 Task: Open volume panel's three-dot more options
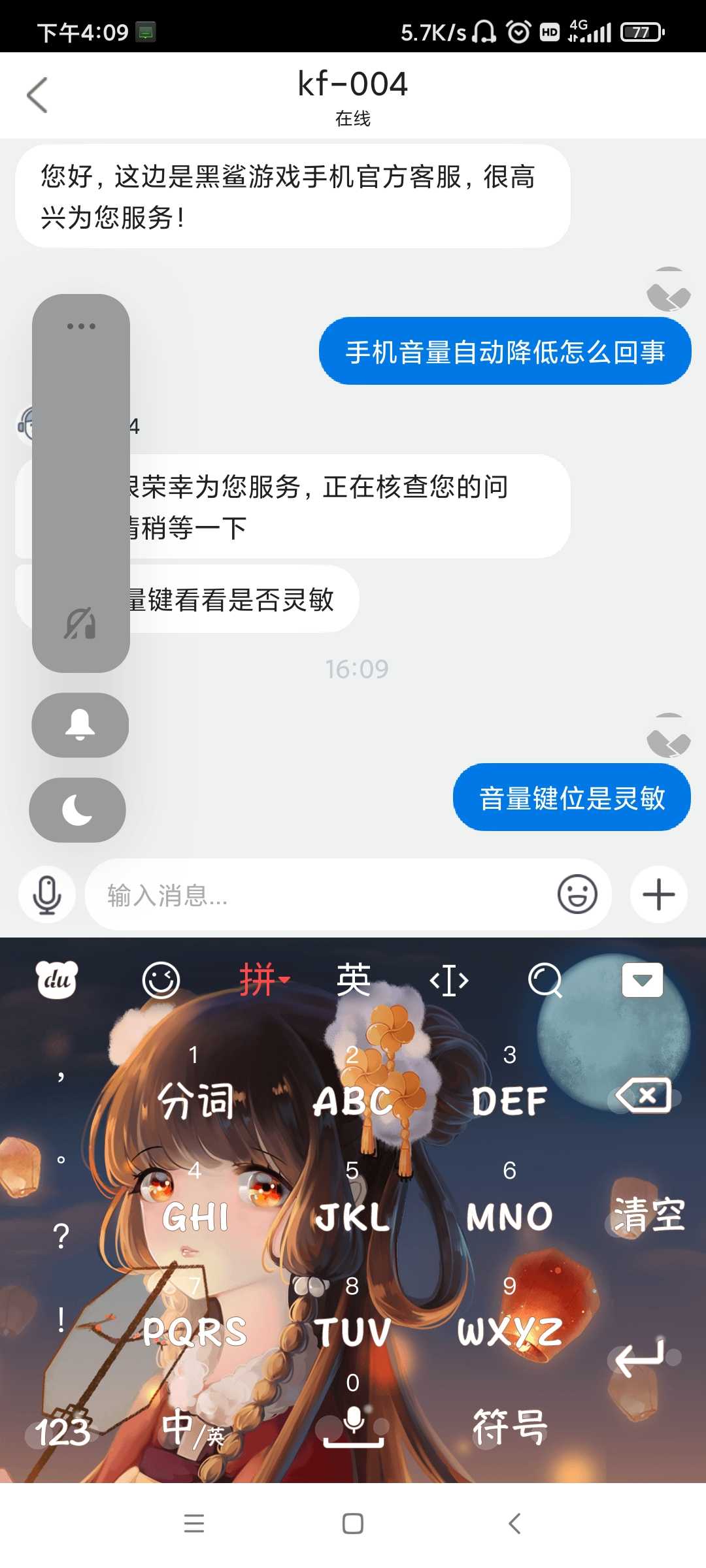click(x=81, y=326)
